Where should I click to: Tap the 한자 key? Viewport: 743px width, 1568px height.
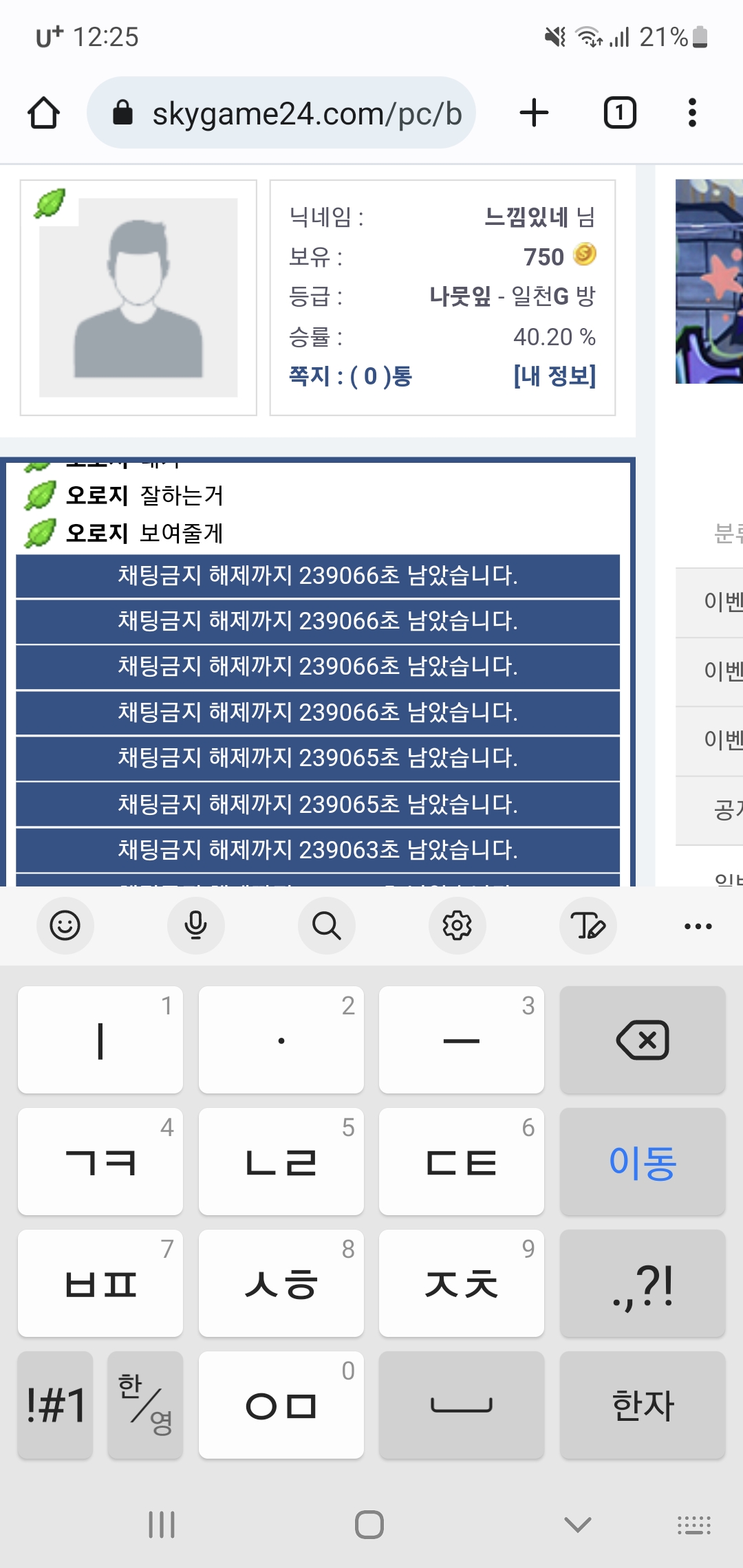click(x=643, y=1405)
